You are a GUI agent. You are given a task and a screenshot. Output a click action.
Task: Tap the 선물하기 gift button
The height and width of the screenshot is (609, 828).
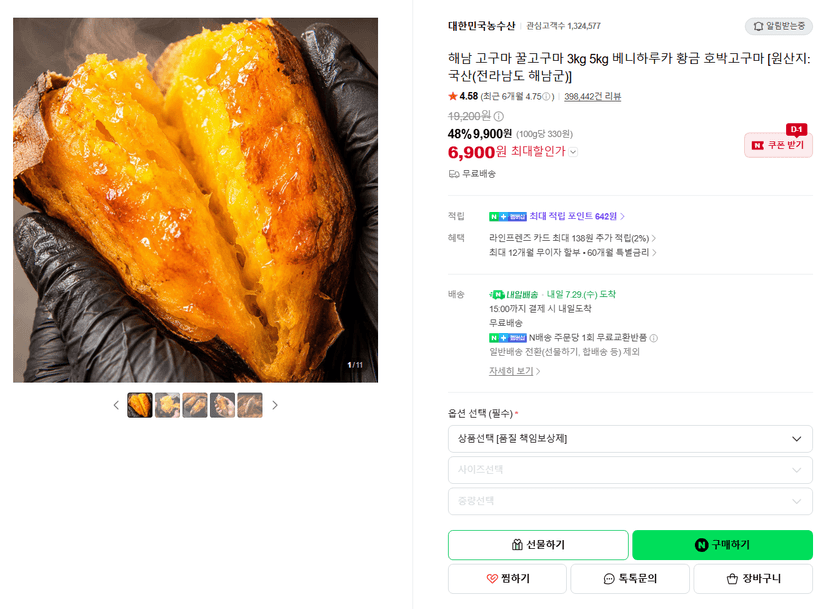[x=538, y=545]
